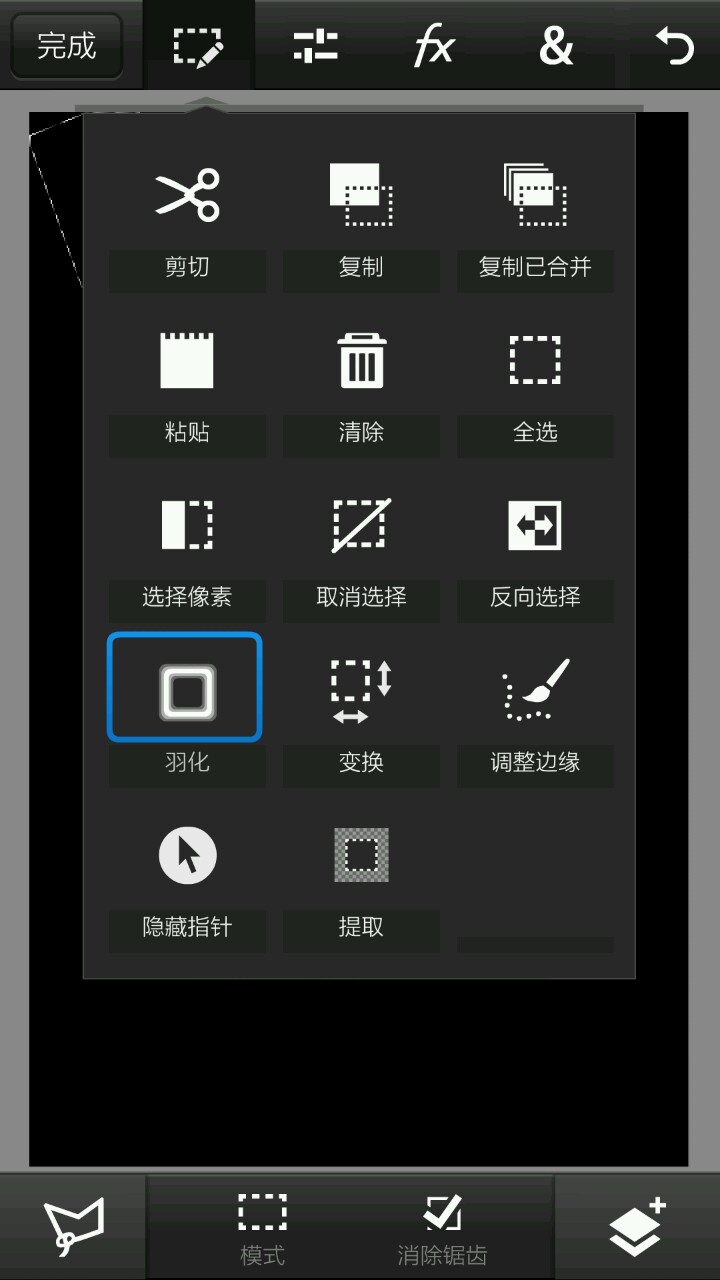This screenshot has width=720, height=1280.
Task: Tap the 完成 button
Action: pos(66,46)
